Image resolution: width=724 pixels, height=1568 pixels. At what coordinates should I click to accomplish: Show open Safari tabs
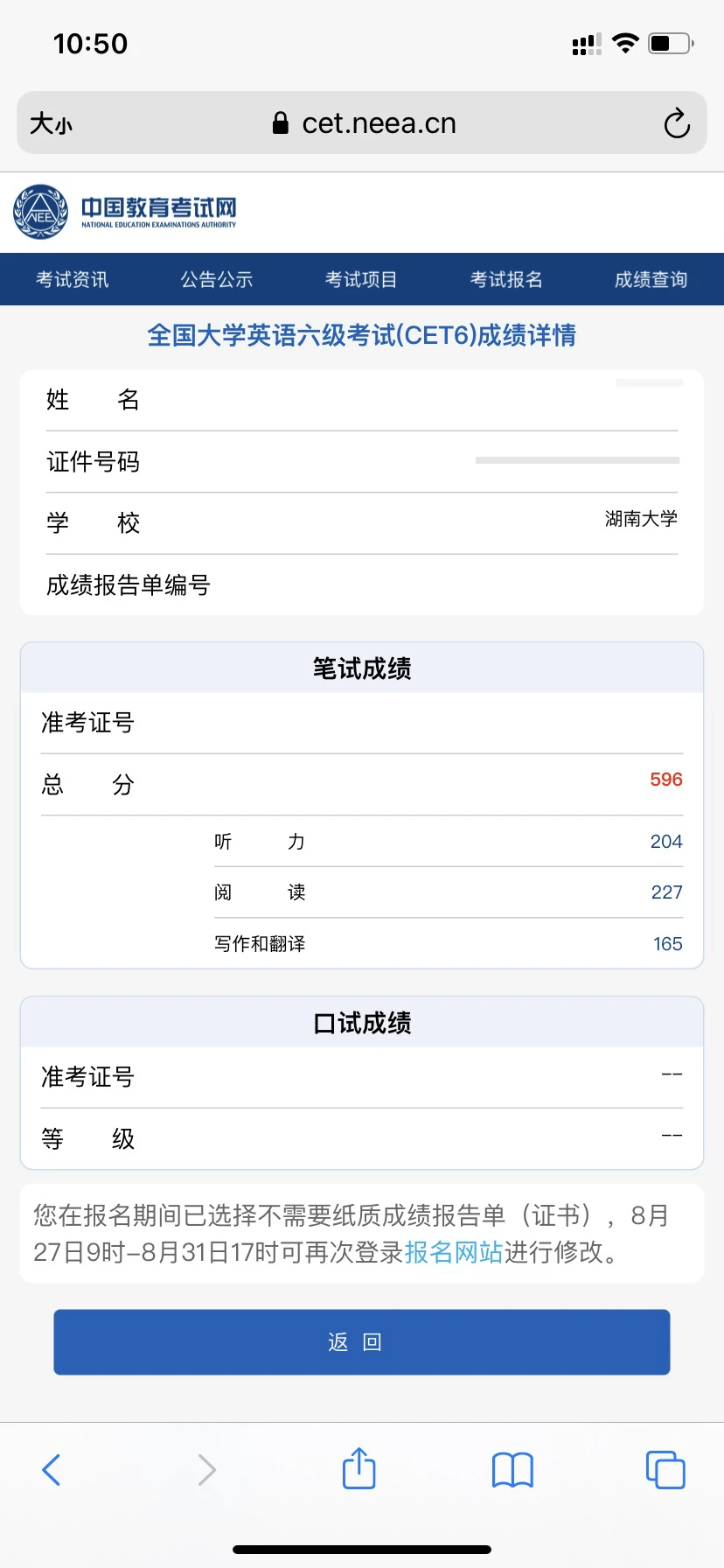pyautogui.click(x=665, y=1469)
